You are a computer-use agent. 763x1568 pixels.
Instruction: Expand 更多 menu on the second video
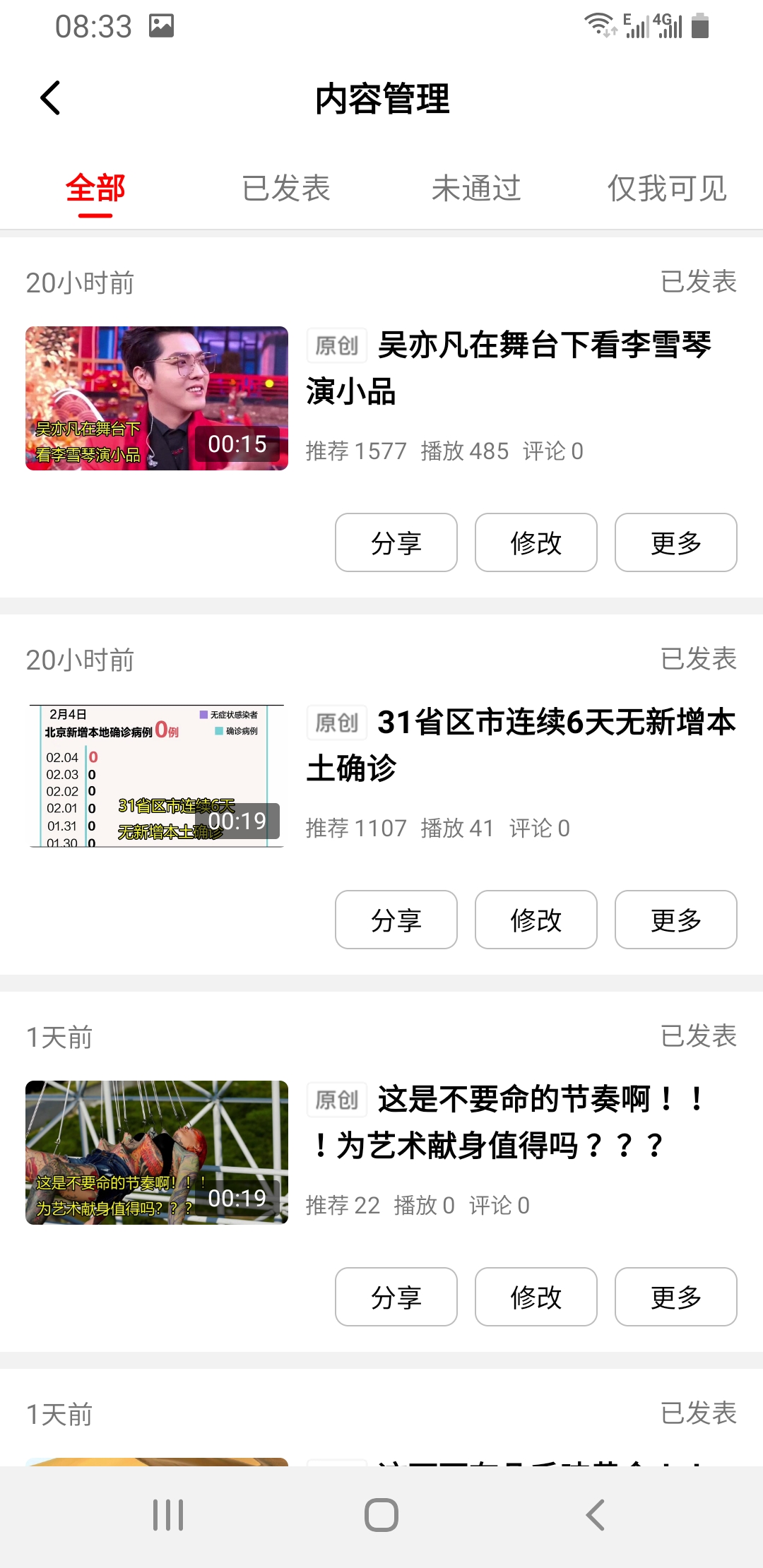675,920
